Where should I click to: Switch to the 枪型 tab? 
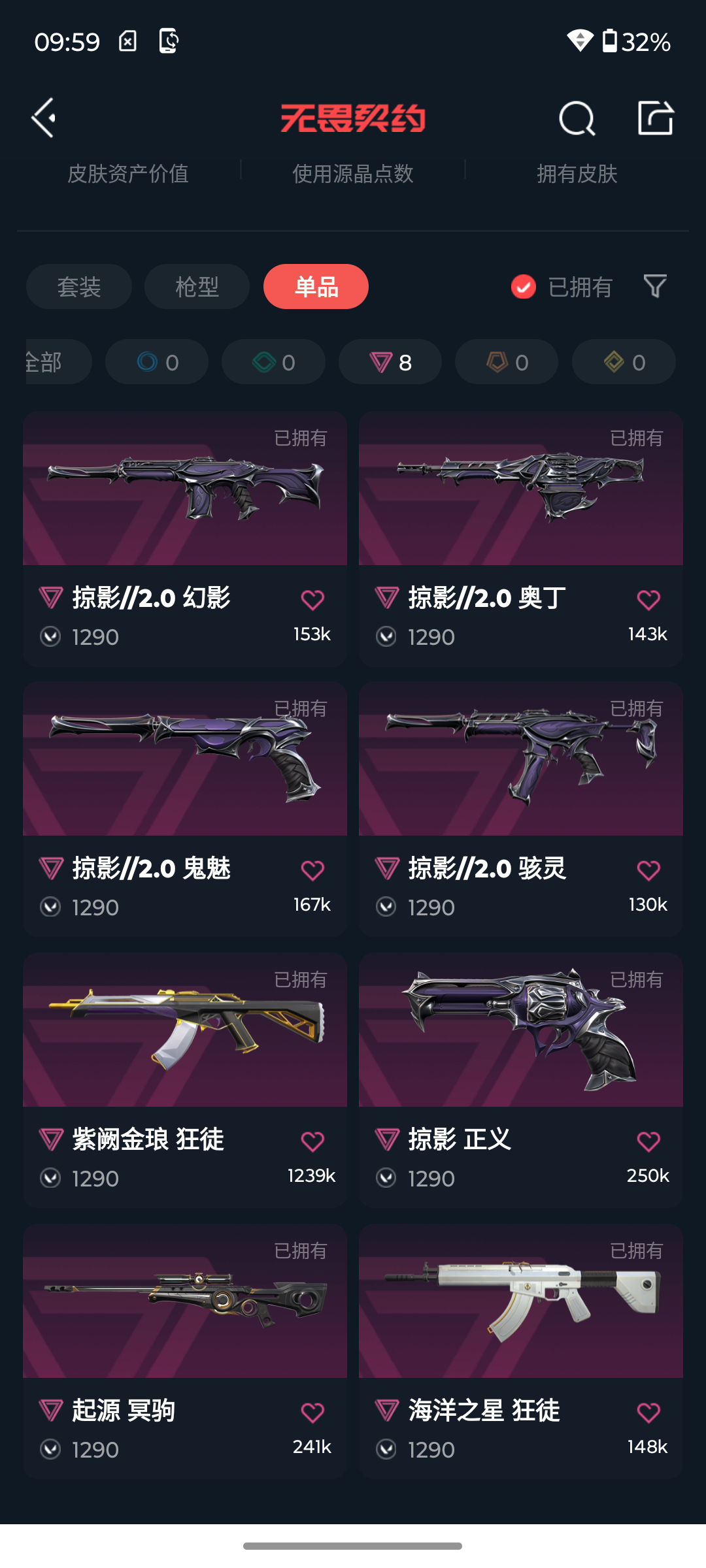point(197,286)
